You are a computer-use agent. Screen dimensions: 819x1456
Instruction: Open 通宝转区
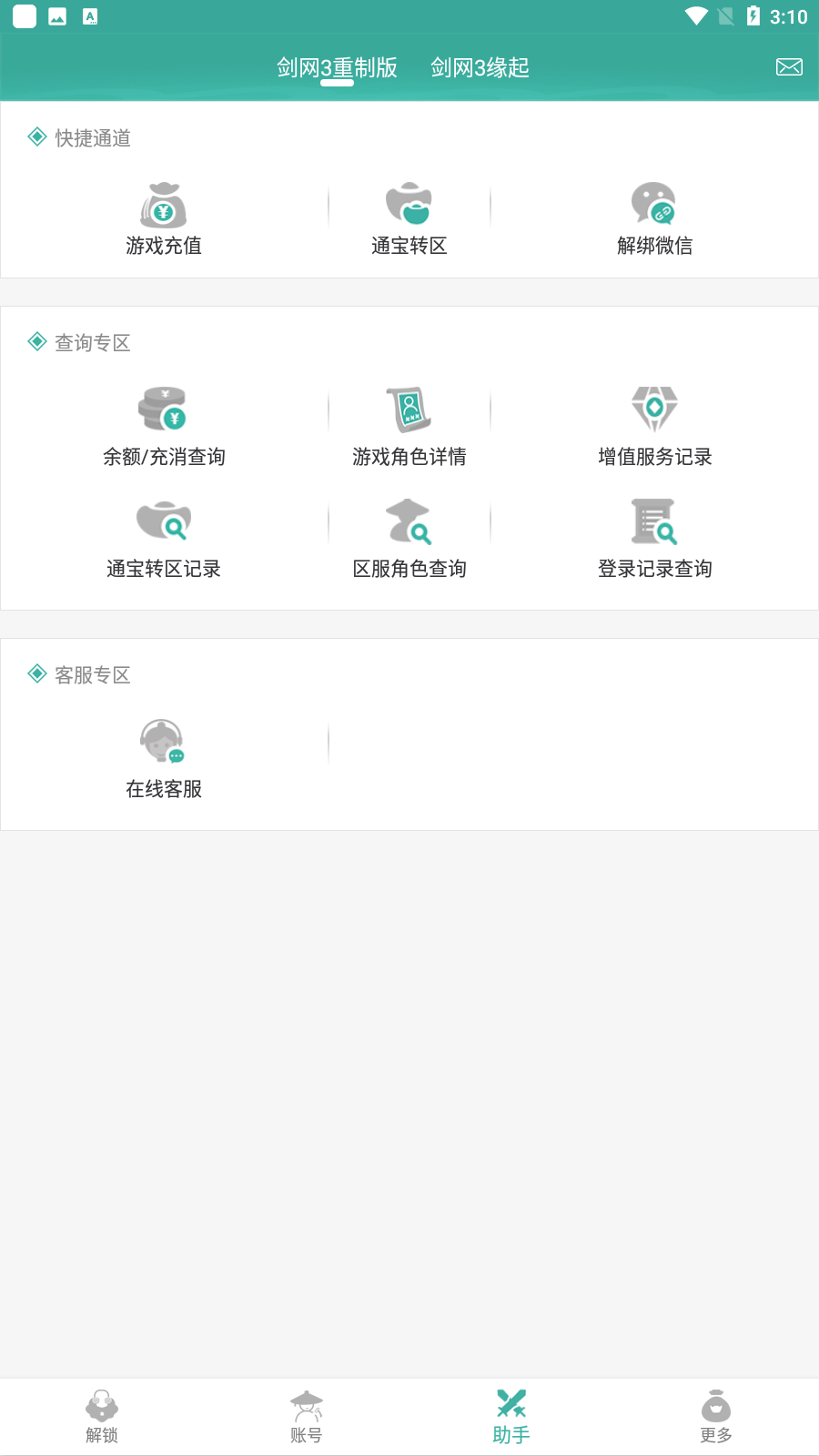tap(409, 219)
